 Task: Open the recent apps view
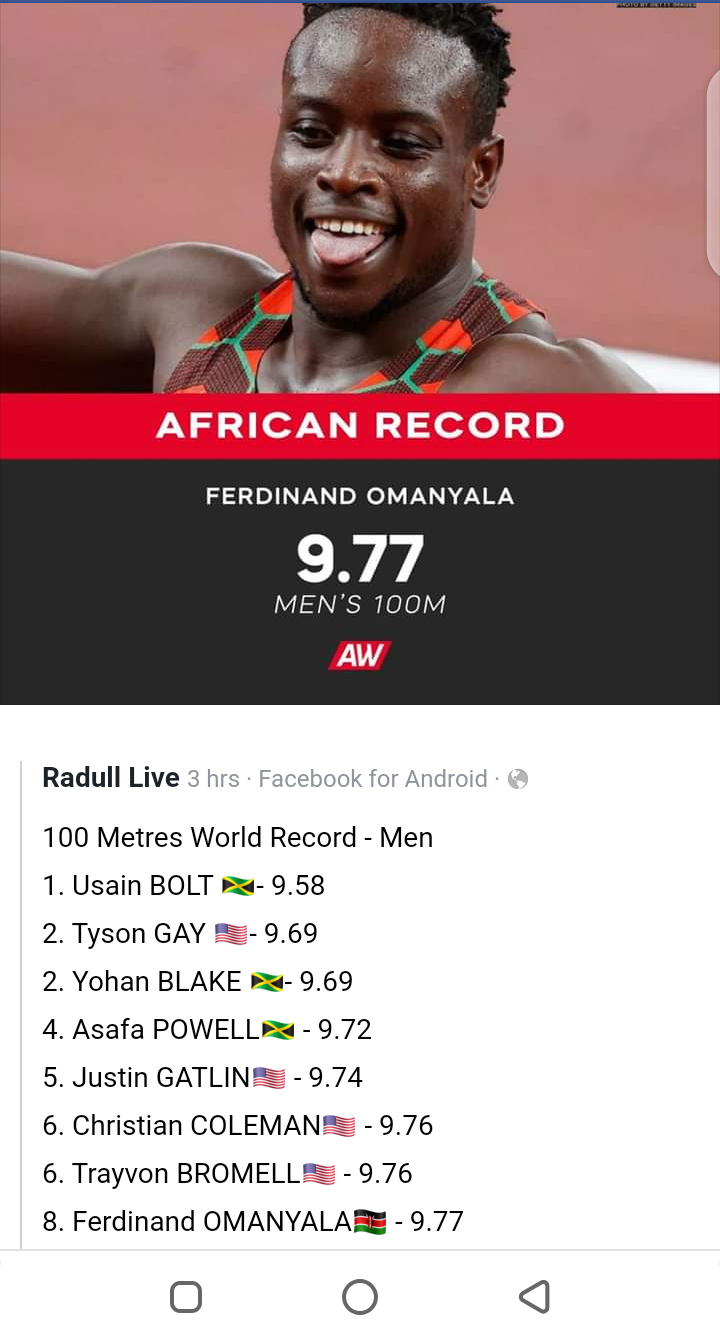tap(186, 1297)
